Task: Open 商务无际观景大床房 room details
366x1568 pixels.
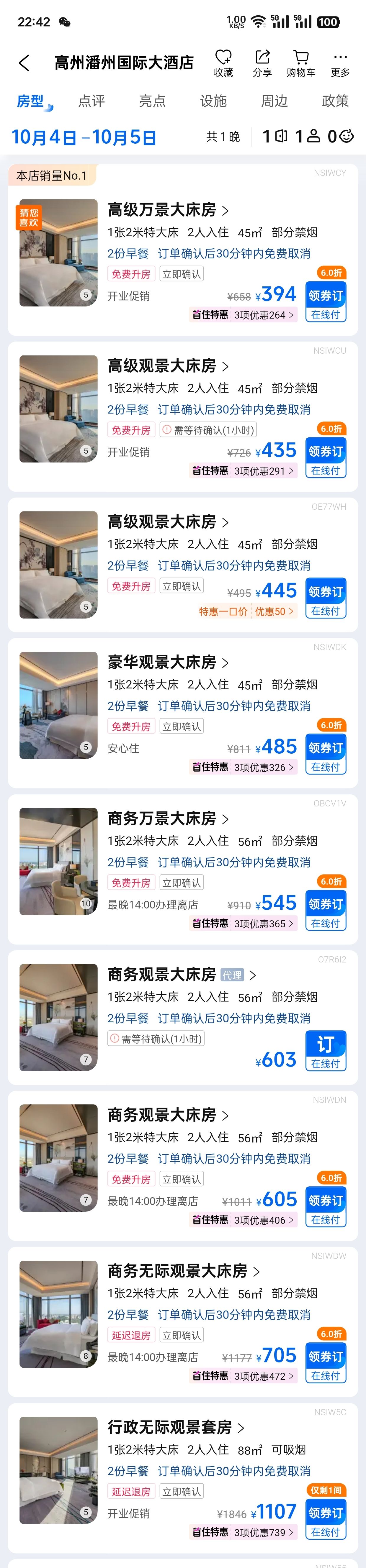Action: [183, 1271]
